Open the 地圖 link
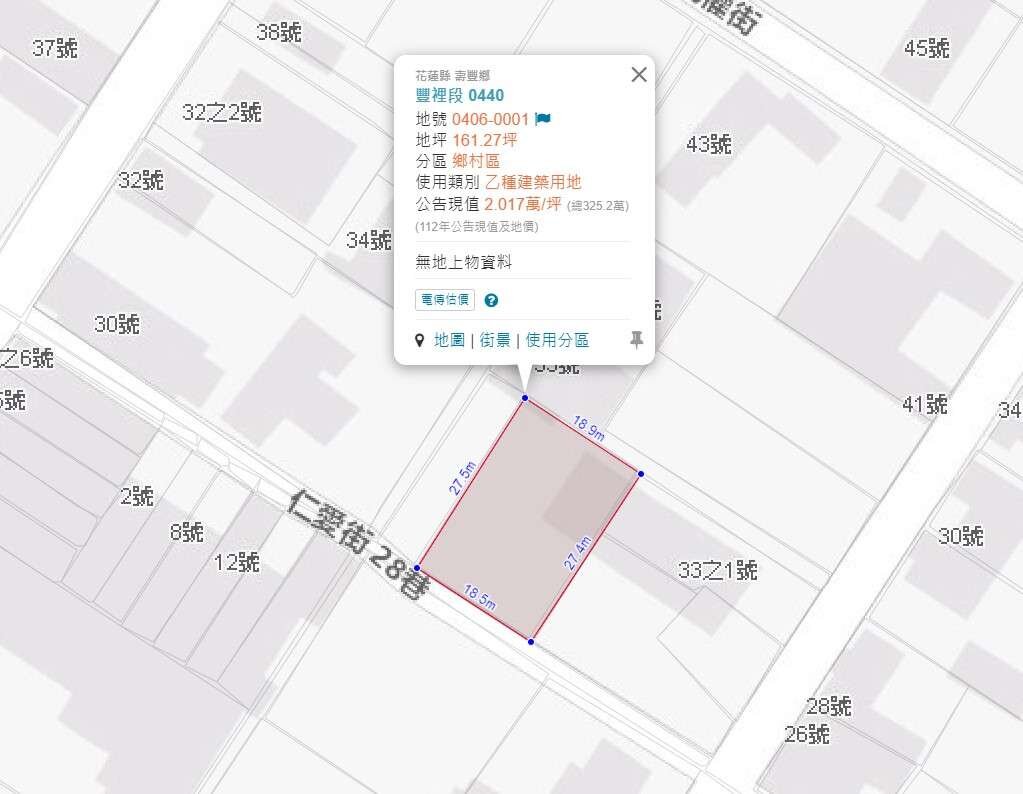Image resolution: width=1023 pixels, height=794 pixels. click(449, 340)
